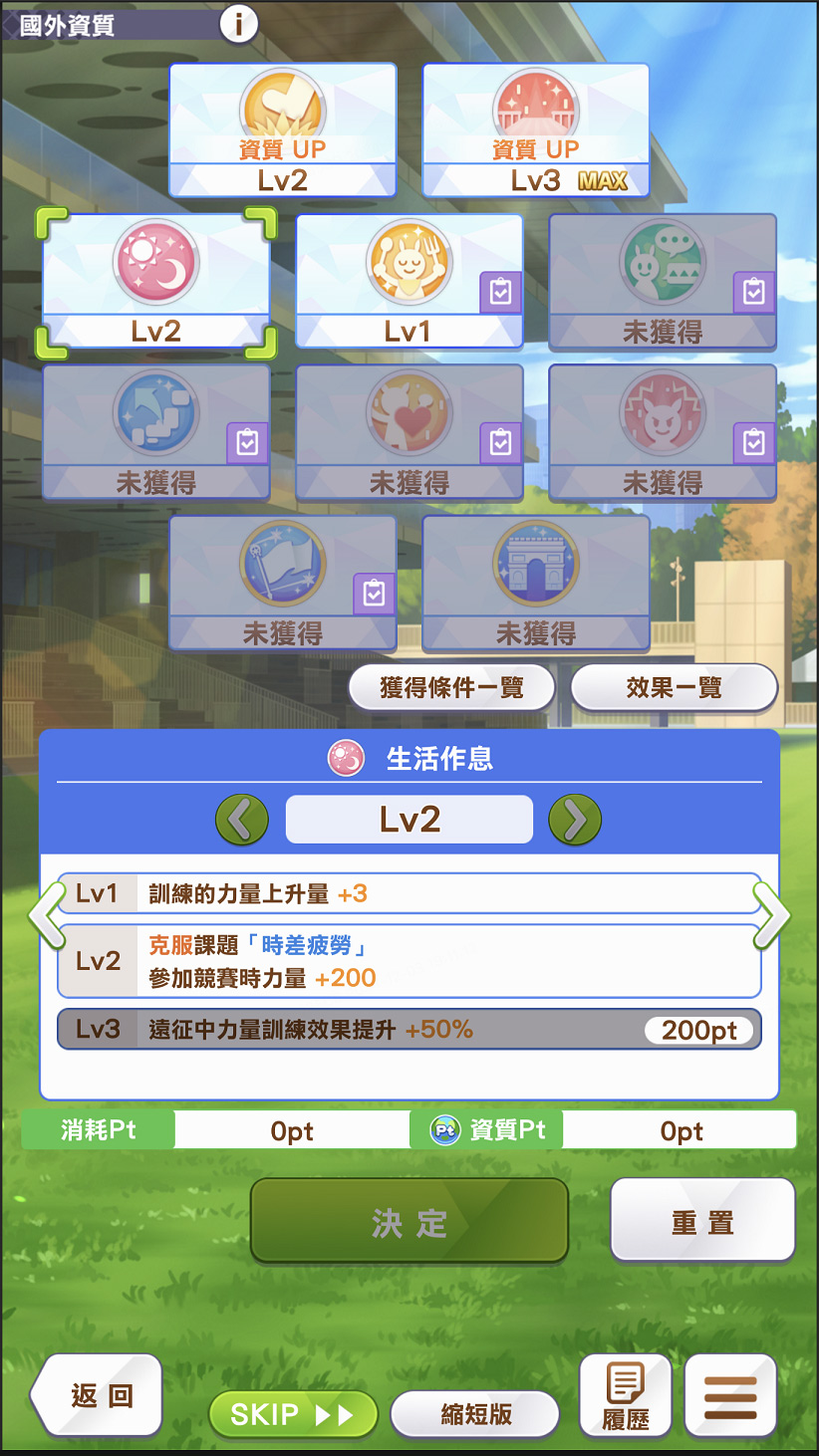This screenshot has height=1456, width=819.
Task: Select the unobtained speech bubble aptitude card
Action: pos(662,282)
